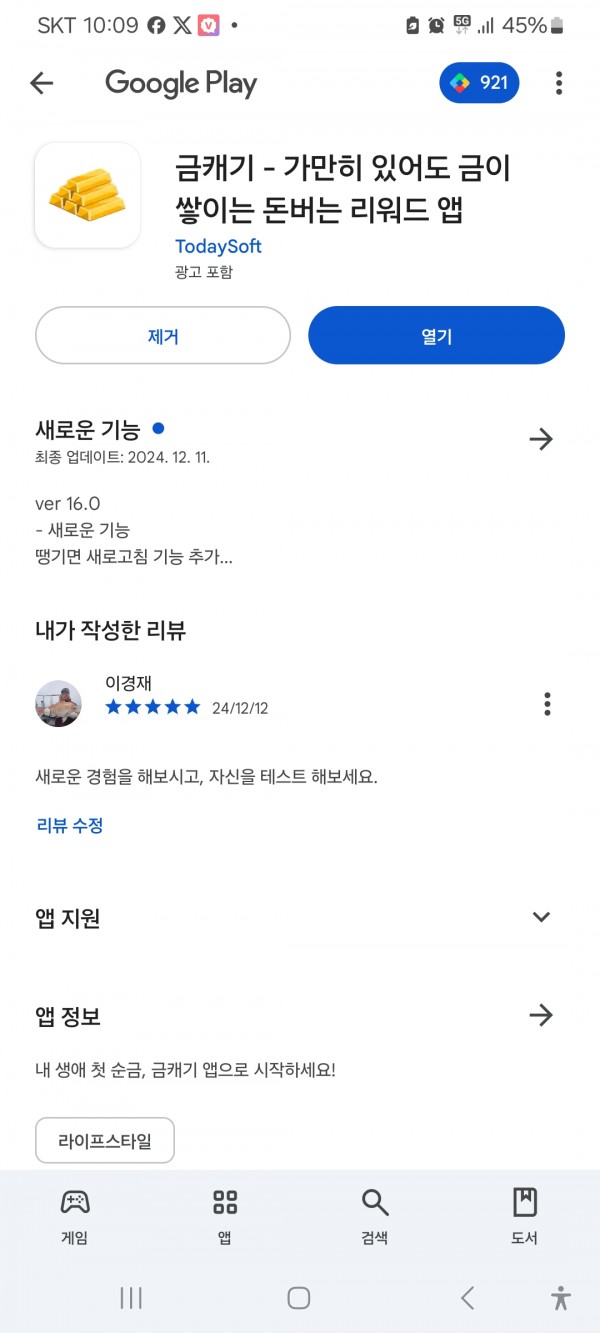
Task: Expand the 앱 지원 section
Action: pyautogui.click(x=541, y=917)
